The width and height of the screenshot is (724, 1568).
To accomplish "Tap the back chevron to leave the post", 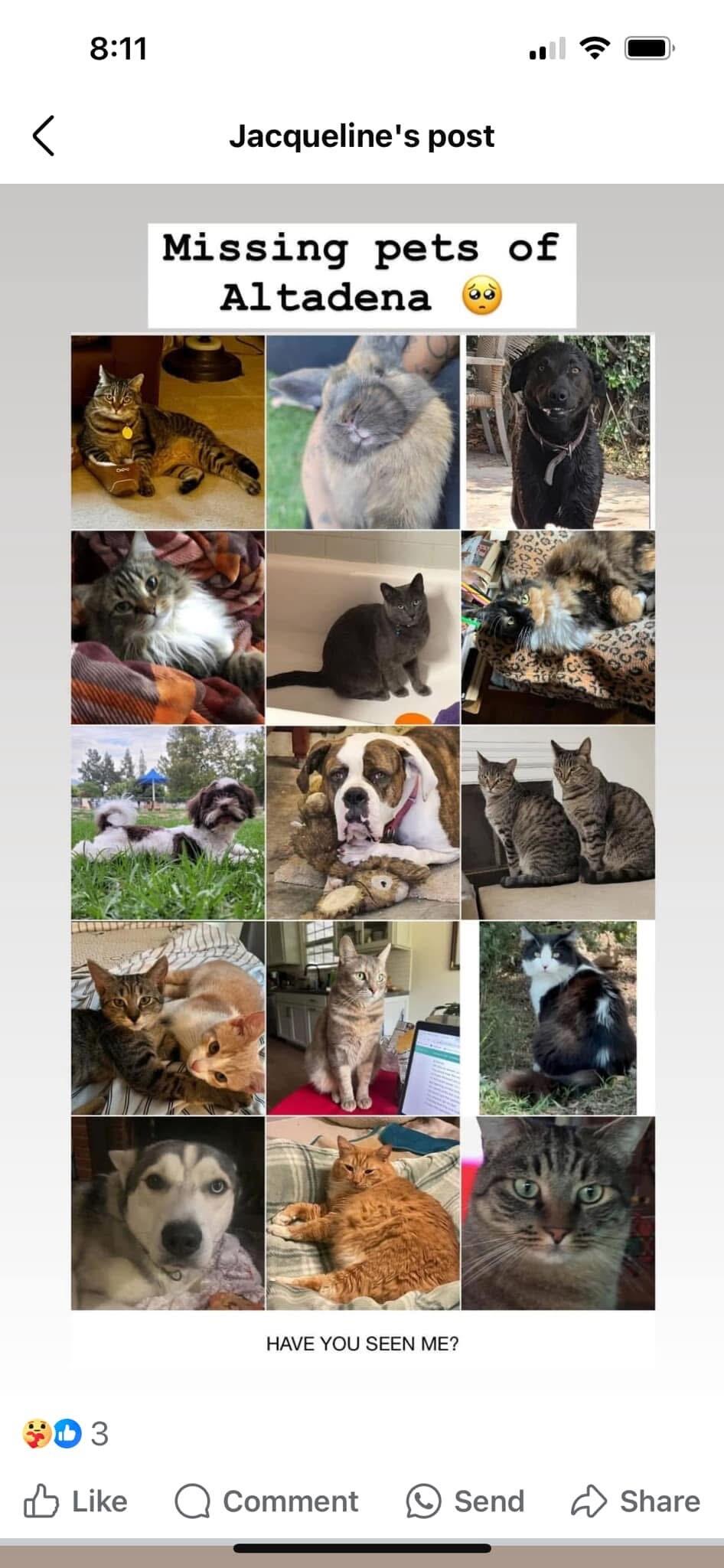I will 44,136.
